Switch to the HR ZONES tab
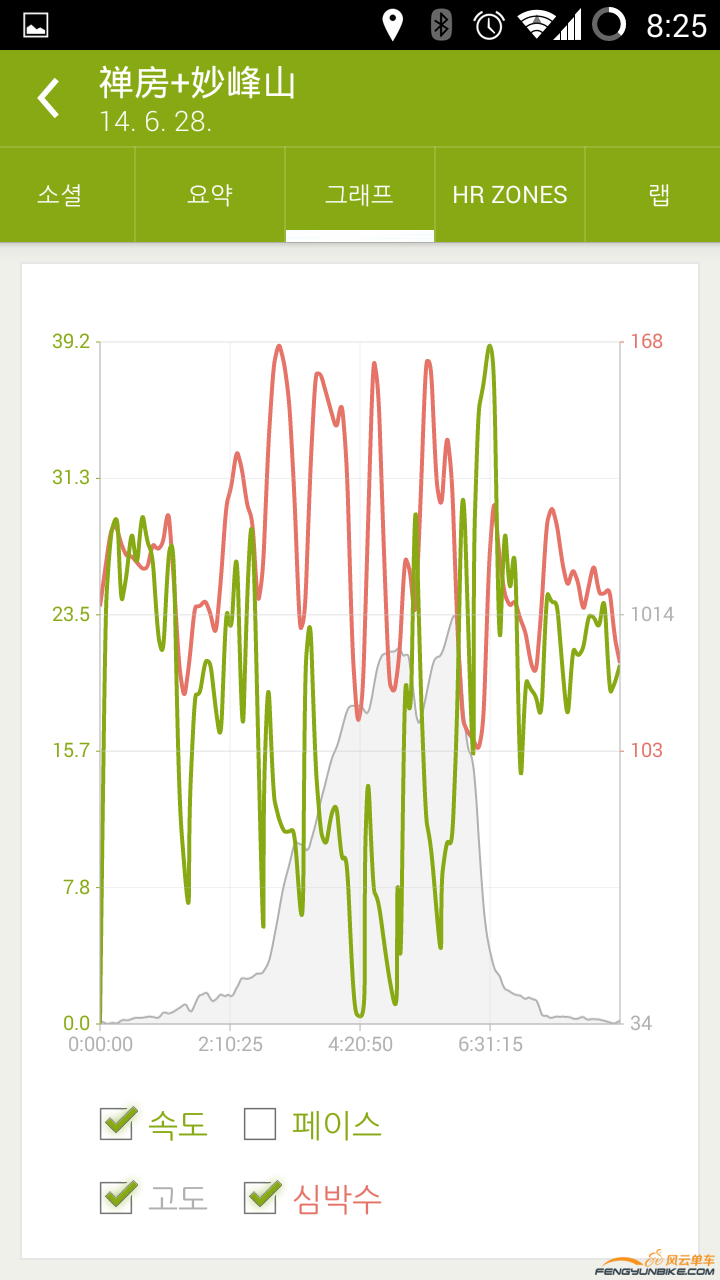720x1280 pixels. (509, 195)
